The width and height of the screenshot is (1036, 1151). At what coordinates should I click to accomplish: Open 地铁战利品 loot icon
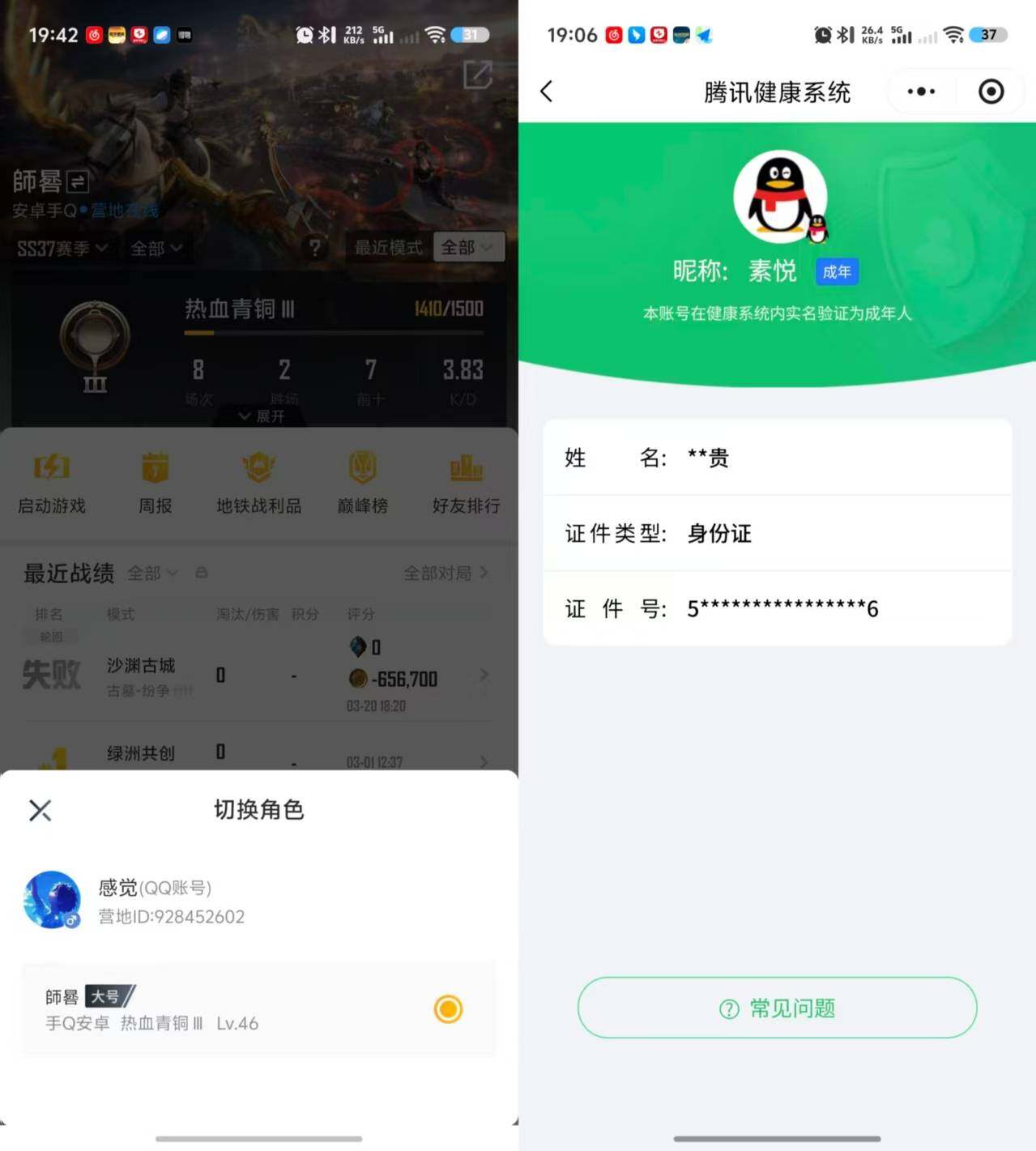259,482
